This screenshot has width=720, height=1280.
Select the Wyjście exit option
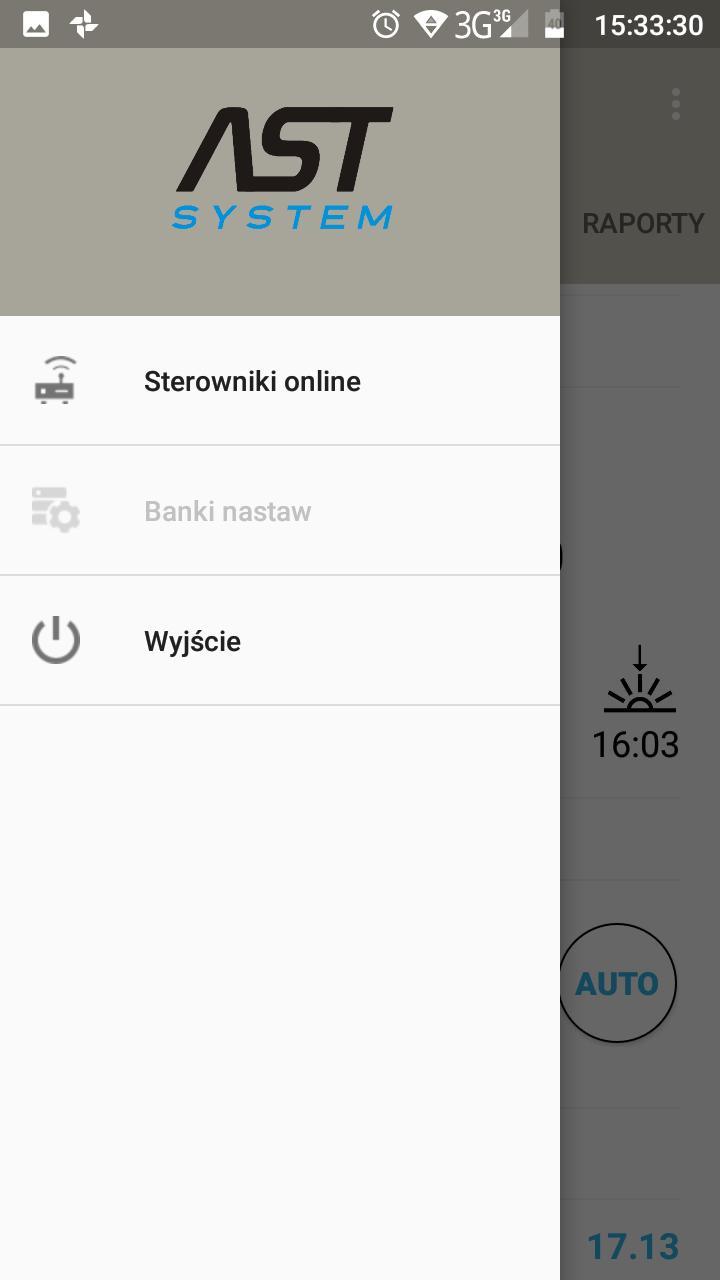pos(280,641)
